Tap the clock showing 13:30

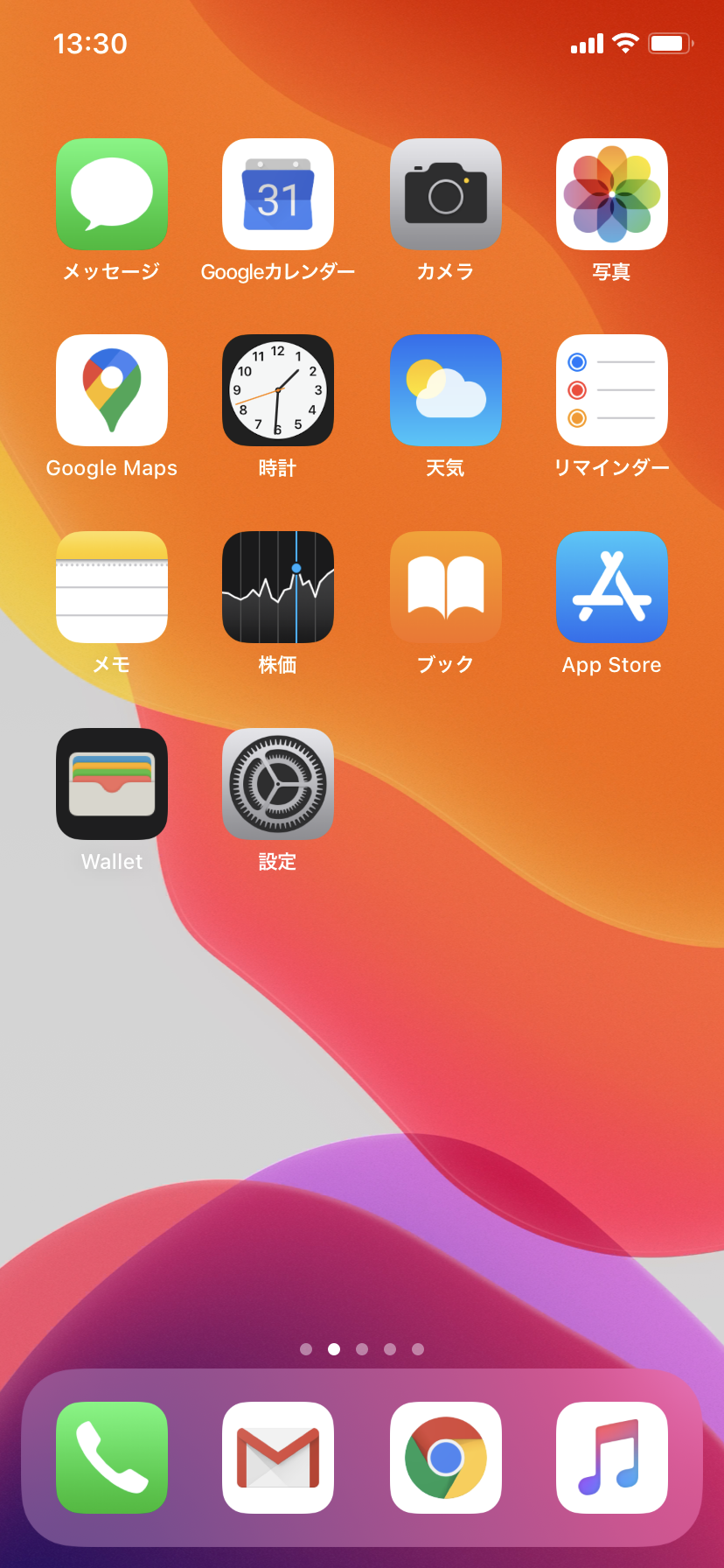pos(91,43)
